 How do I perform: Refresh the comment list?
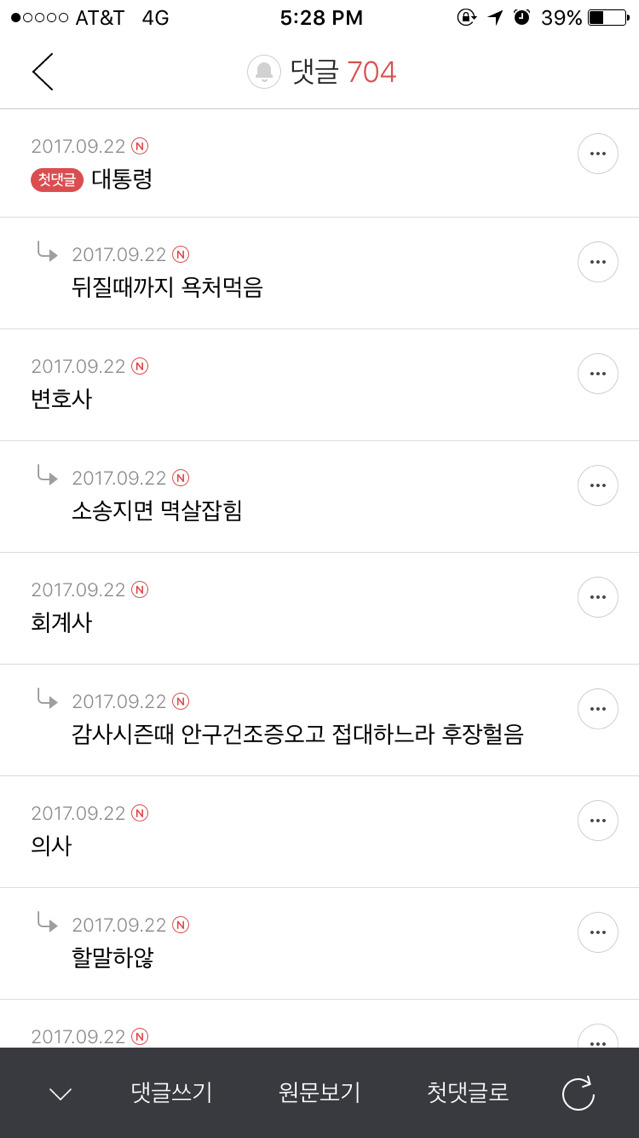tap(578, 1093)
